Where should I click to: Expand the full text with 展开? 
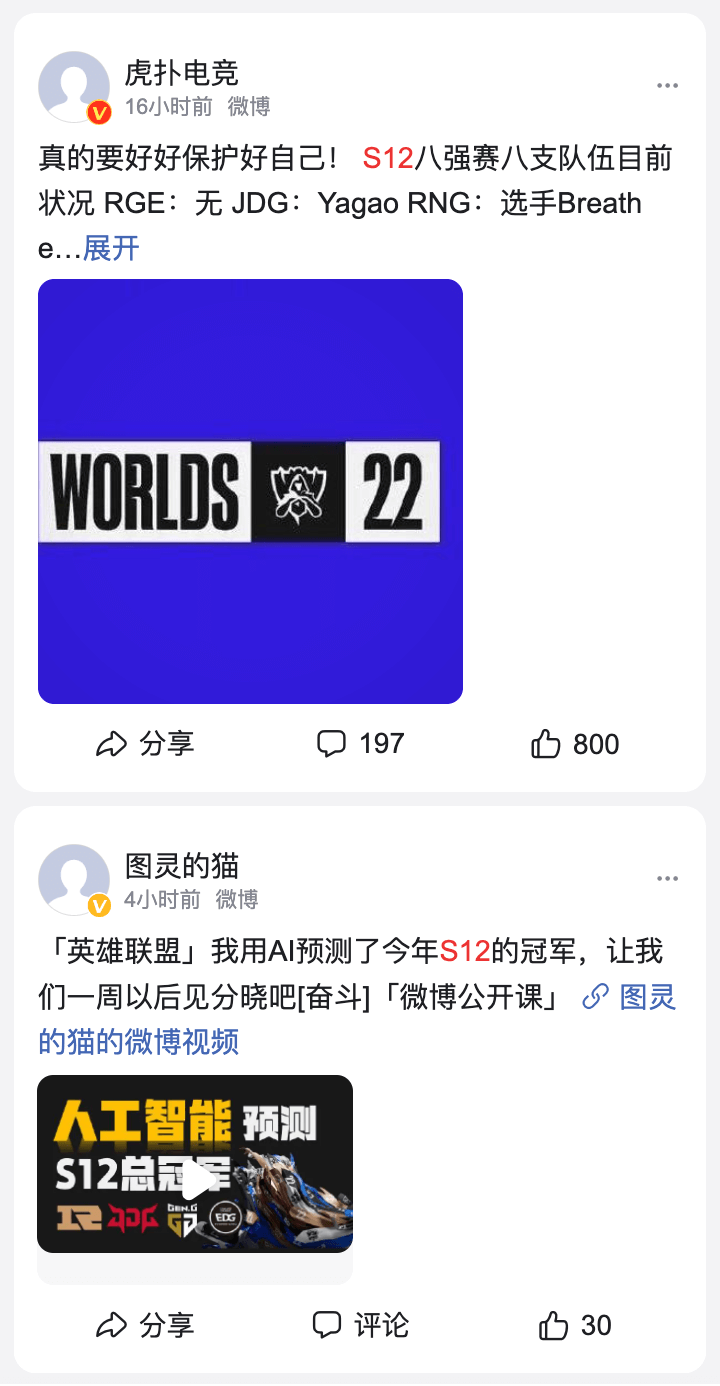[111, 248]
